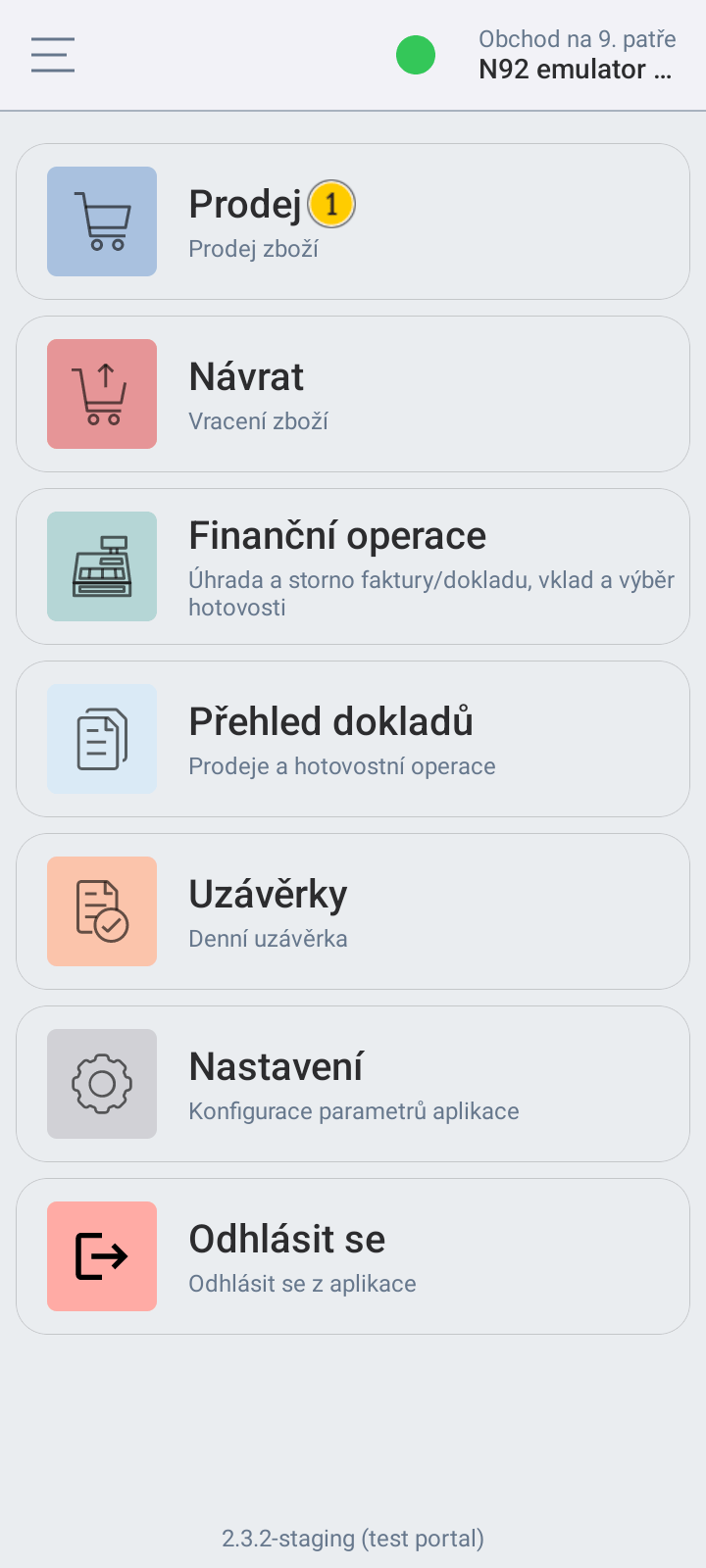The image size is (706, 1568).
Task: Tap the store name in the header
Action: (x=577, y=39)
